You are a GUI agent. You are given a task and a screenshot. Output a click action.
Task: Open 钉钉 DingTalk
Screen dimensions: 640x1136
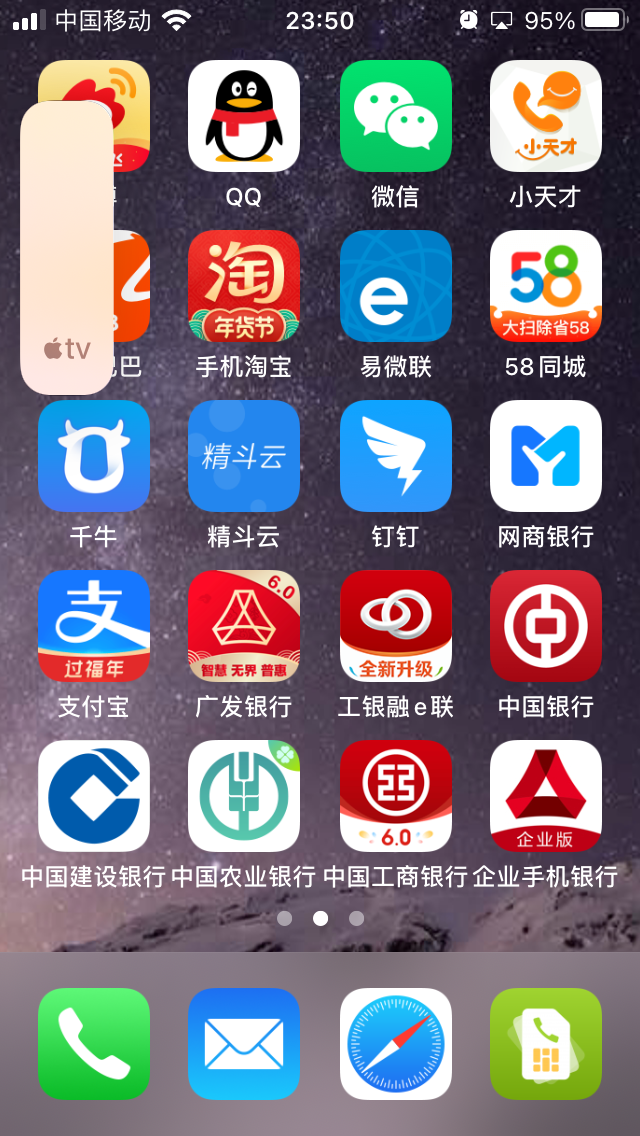click(x=395, y=456)
